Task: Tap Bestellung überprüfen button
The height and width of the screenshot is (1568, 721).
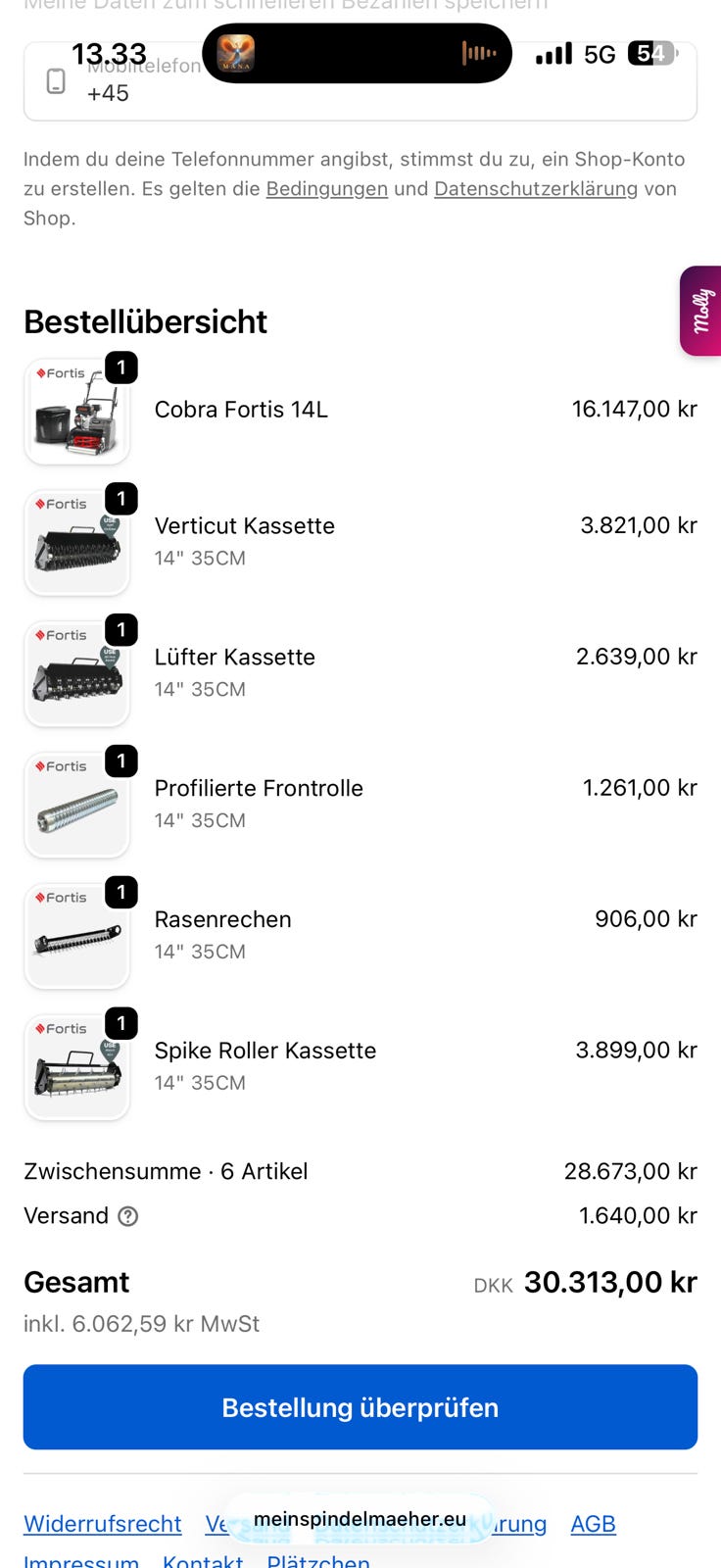Action: click(x=360, y=1407)
